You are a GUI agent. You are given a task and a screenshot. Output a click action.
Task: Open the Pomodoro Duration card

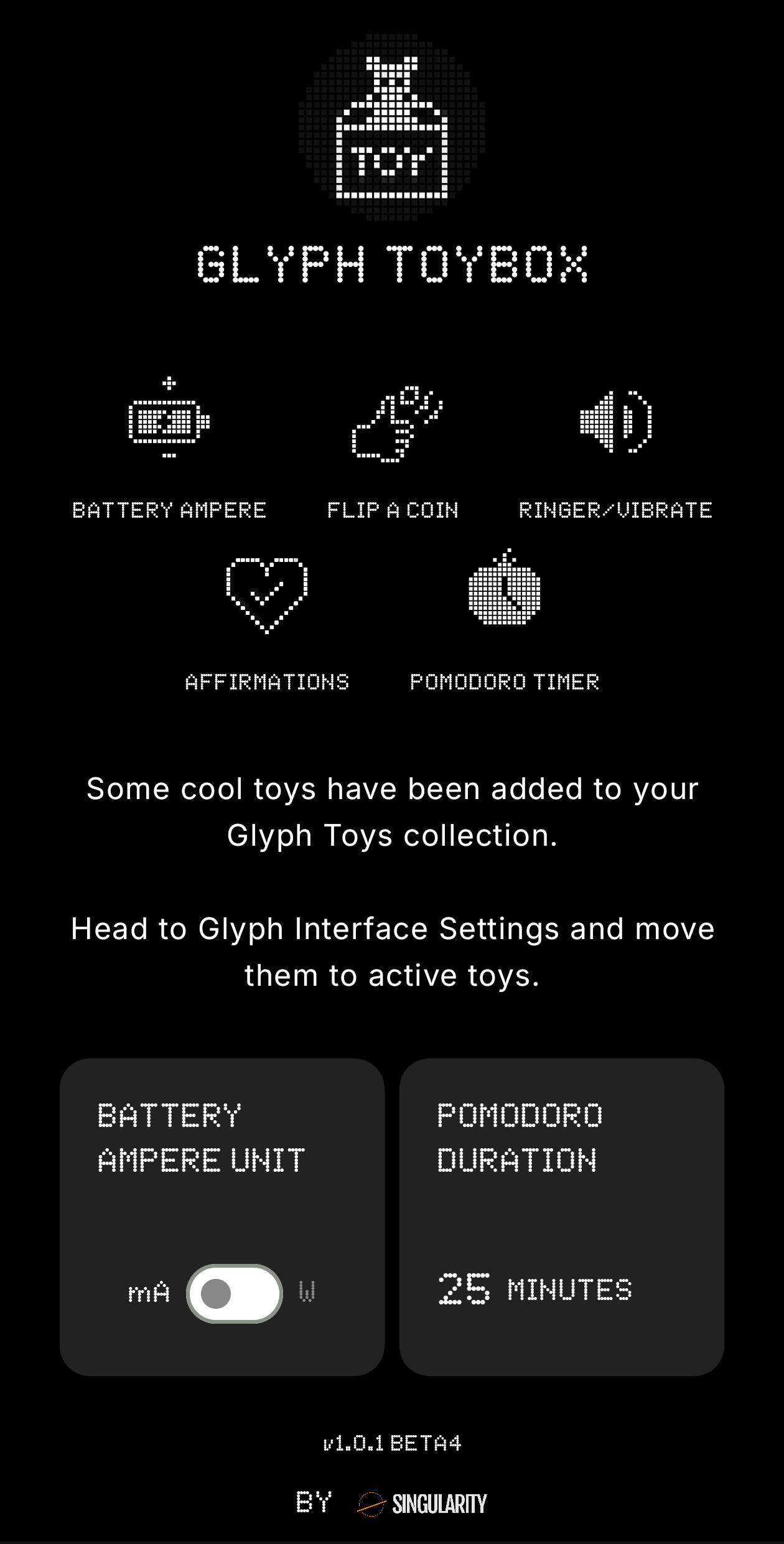coord(561,1217)
